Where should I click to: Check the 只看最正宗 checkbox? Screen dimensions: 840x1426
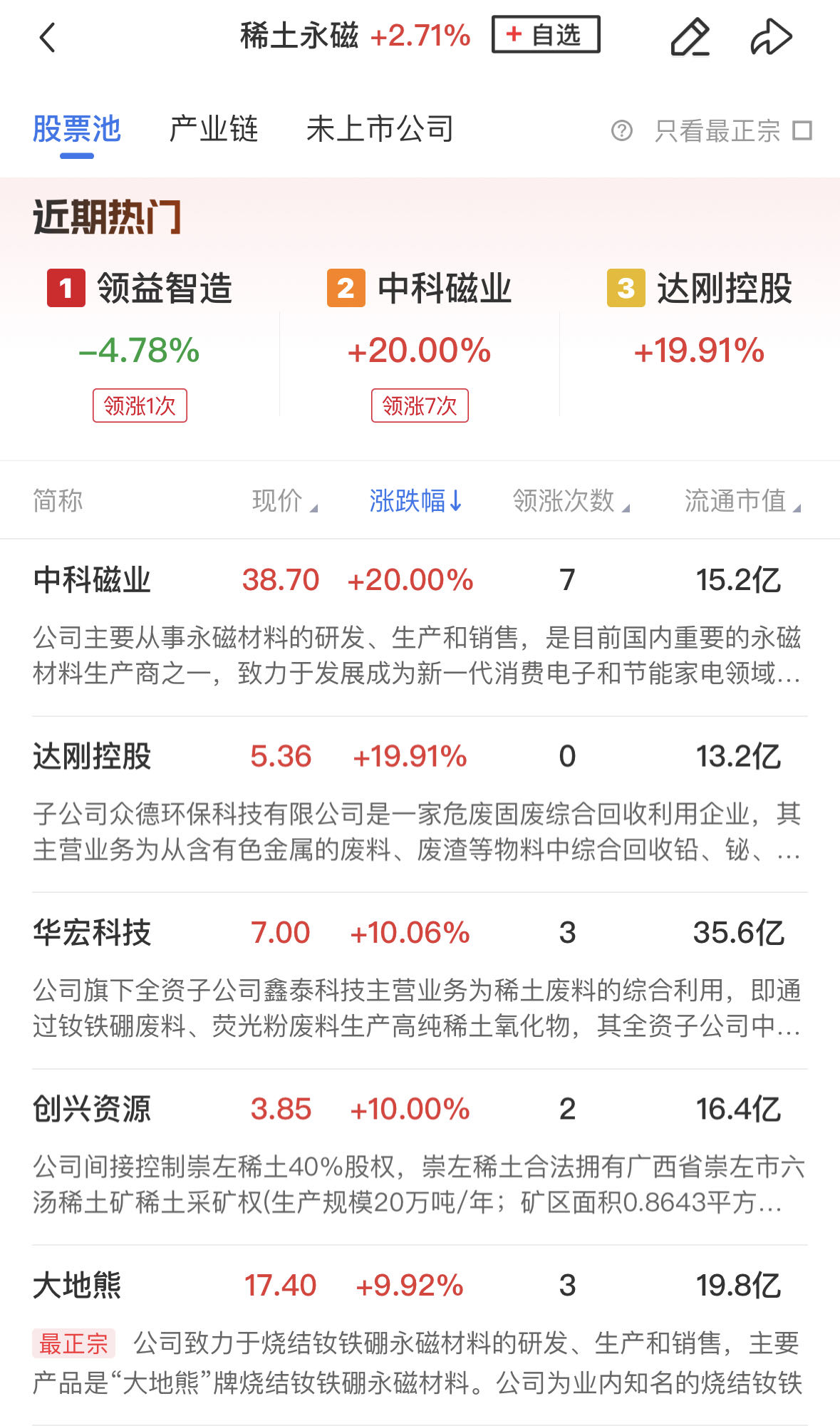point(802,131)
